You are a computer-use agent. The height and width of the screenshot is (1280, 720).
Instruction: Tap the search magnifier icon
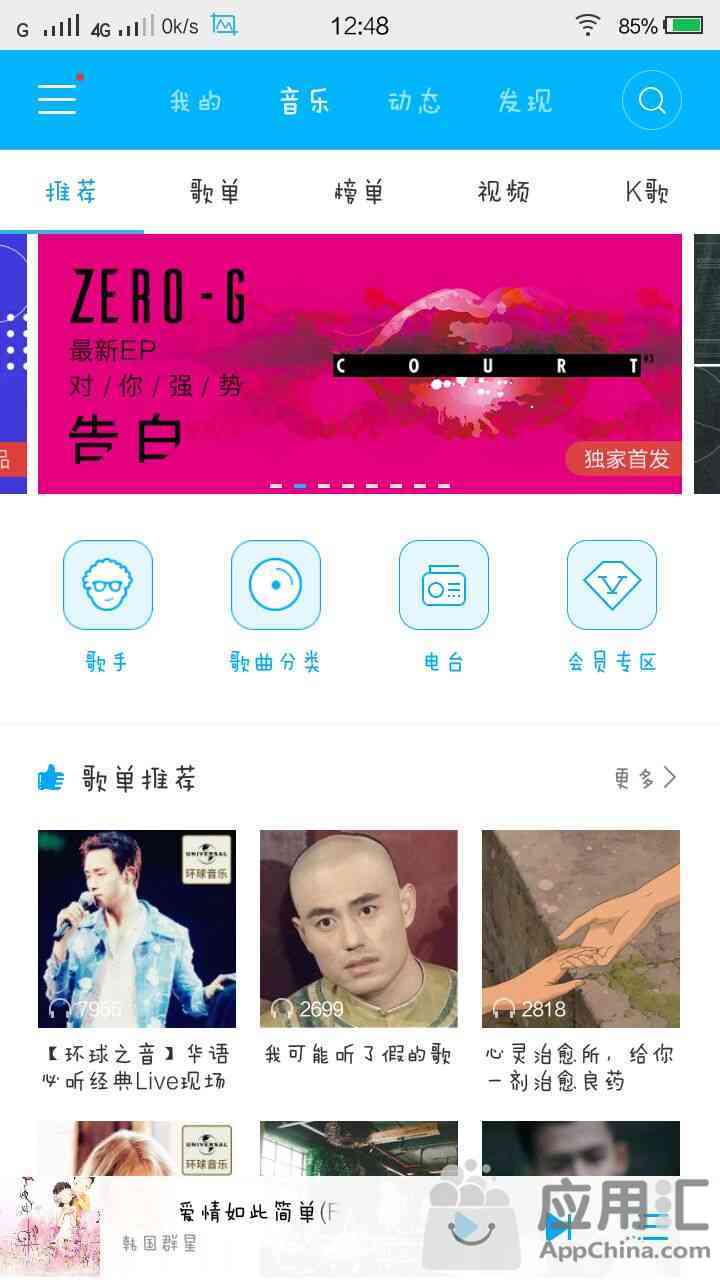coord(651,100)
